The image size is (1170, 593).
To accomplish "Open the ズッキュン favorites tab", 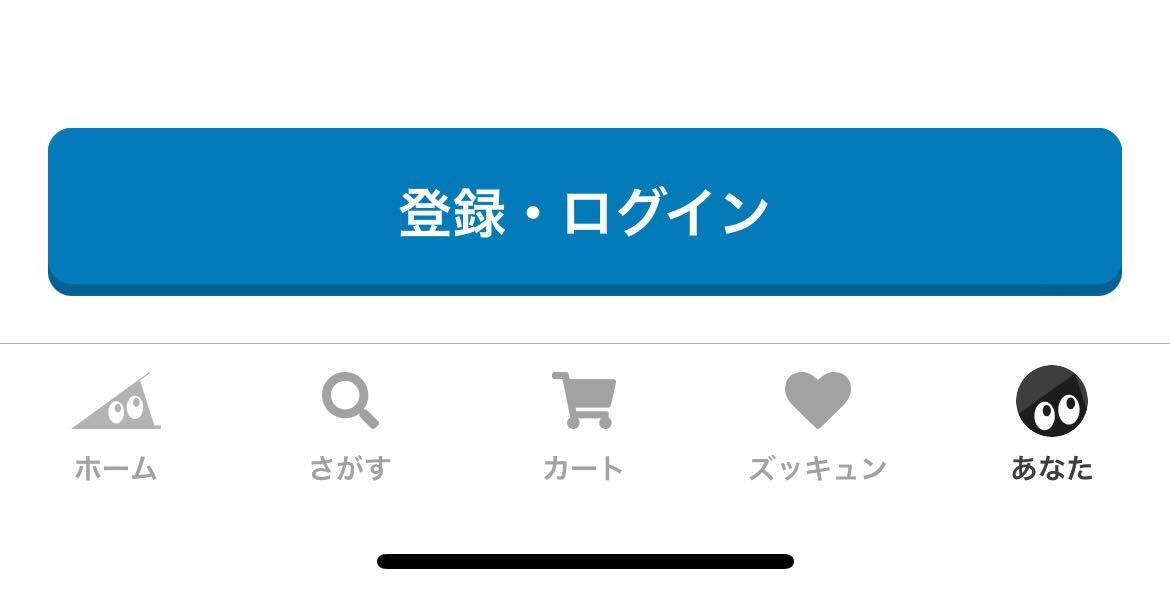I will point(817,424).
